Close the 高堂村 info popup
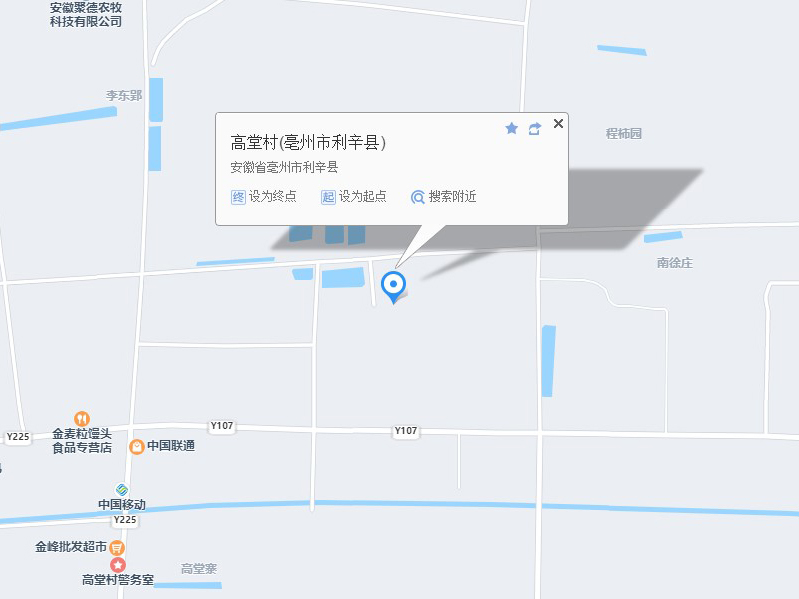This screenshot has height=599, width=799. tap(558, 124)
